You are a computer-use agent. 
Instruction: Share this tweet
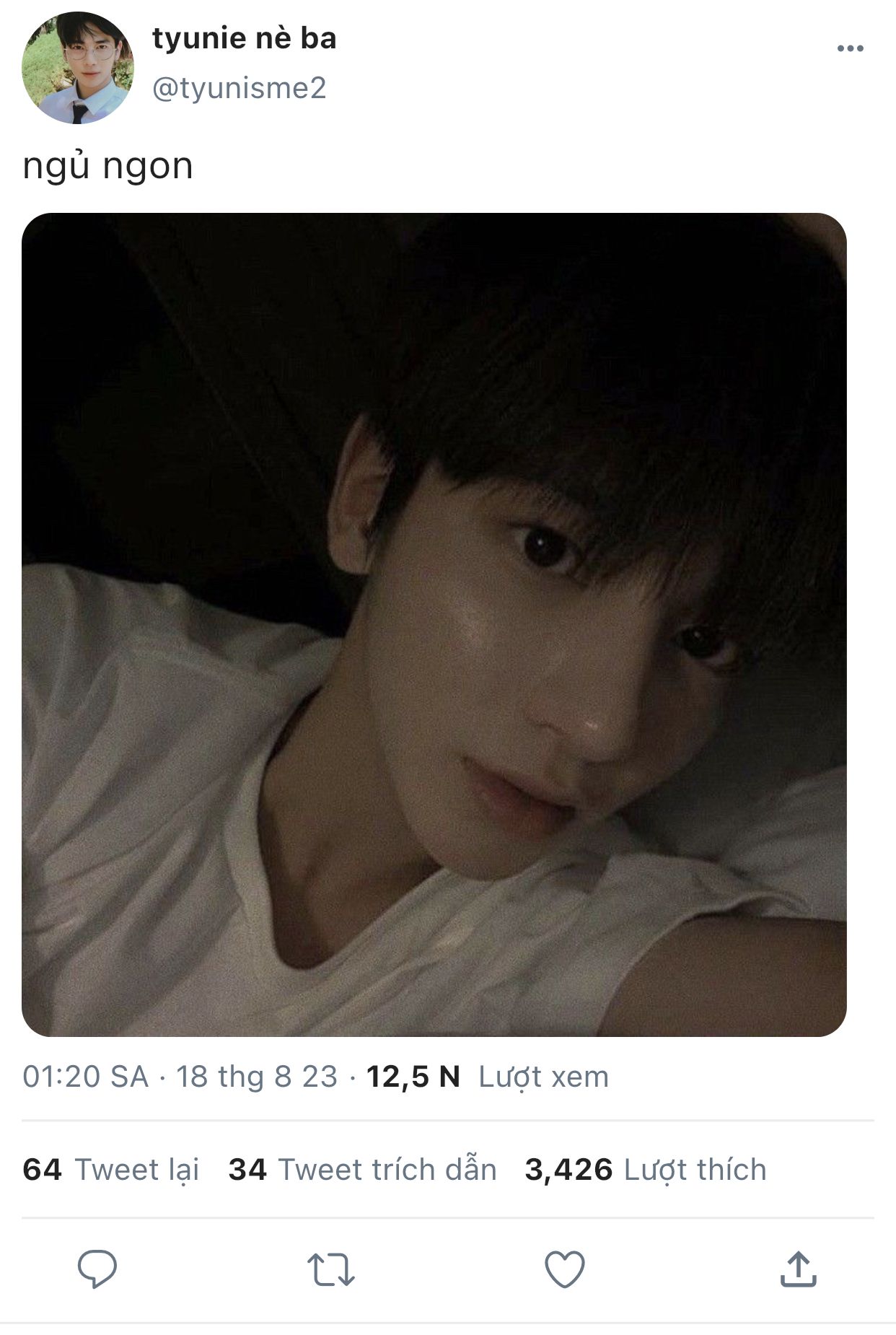(798, 1269)
